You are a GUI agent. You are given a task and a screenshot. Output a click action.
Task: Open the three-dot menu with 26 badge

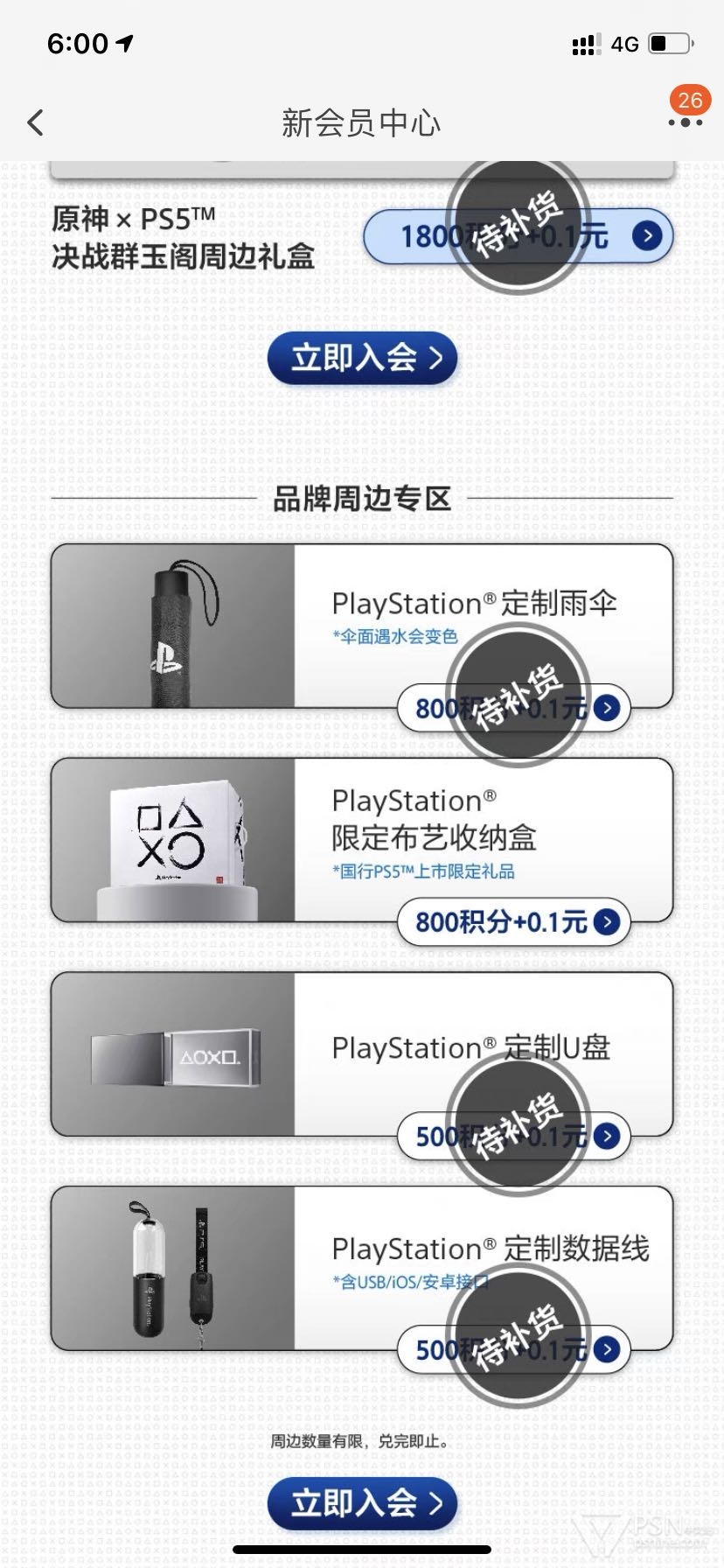(686, 119)
